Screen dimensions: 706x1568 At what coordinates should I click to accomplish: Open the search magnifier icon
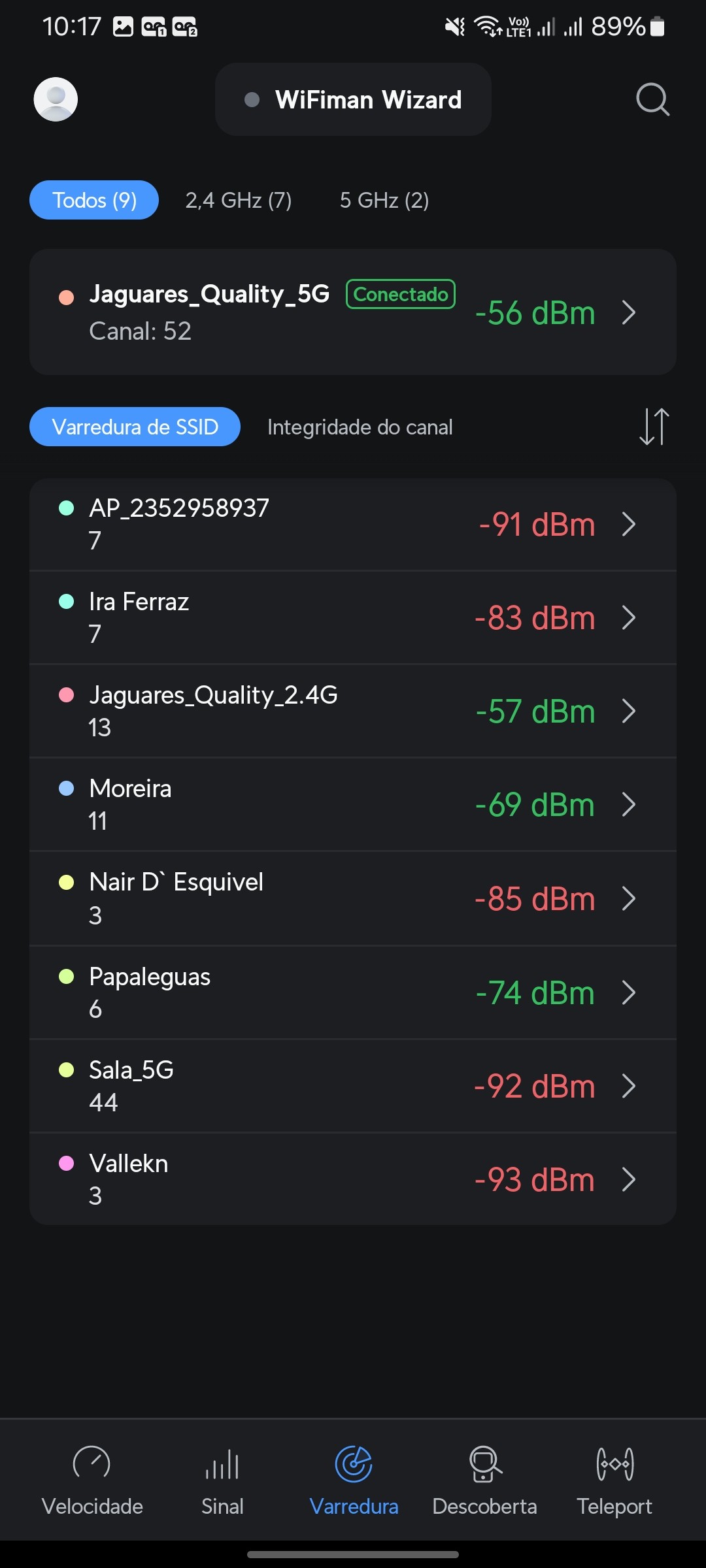(x=652, y=99)
